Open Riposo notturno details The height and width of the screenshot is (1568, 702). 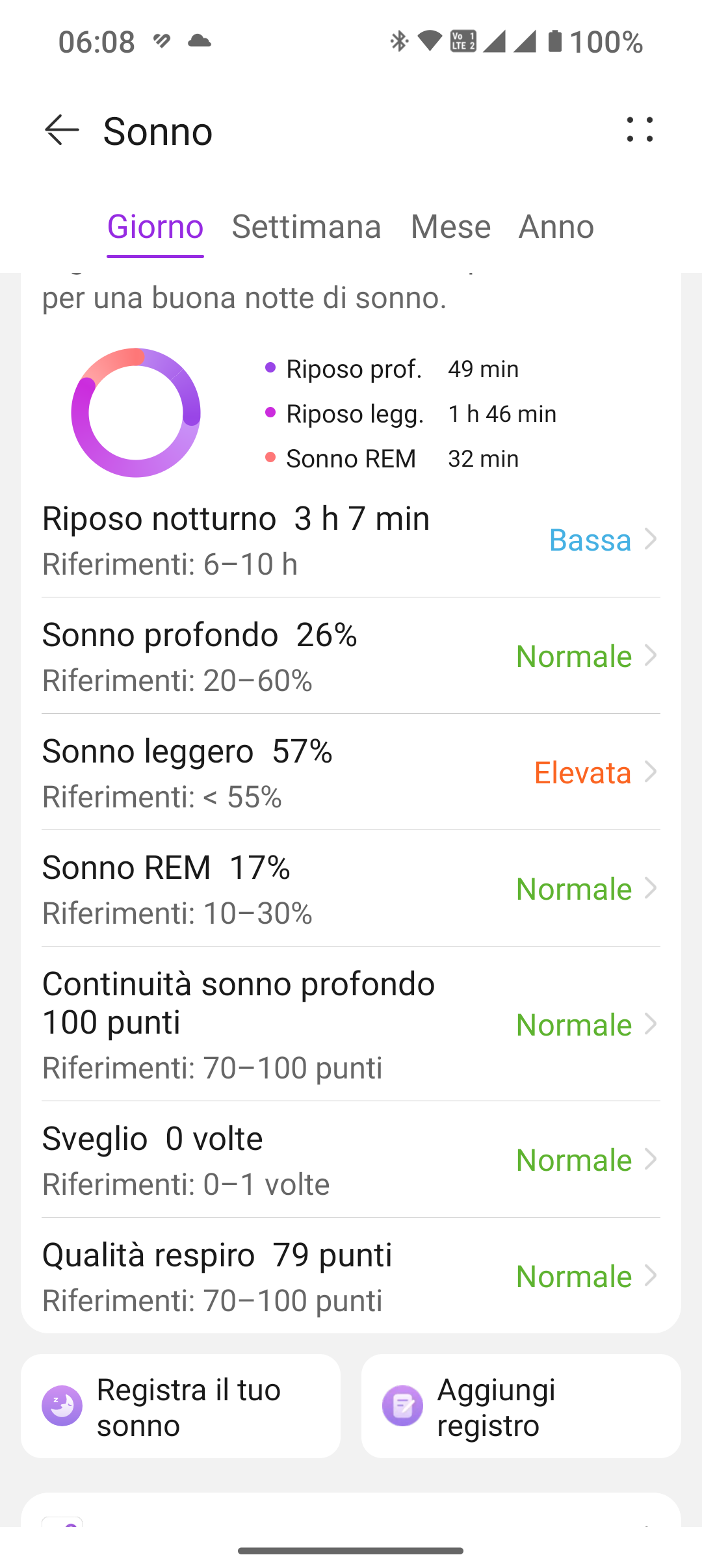[x=351, y=540]
